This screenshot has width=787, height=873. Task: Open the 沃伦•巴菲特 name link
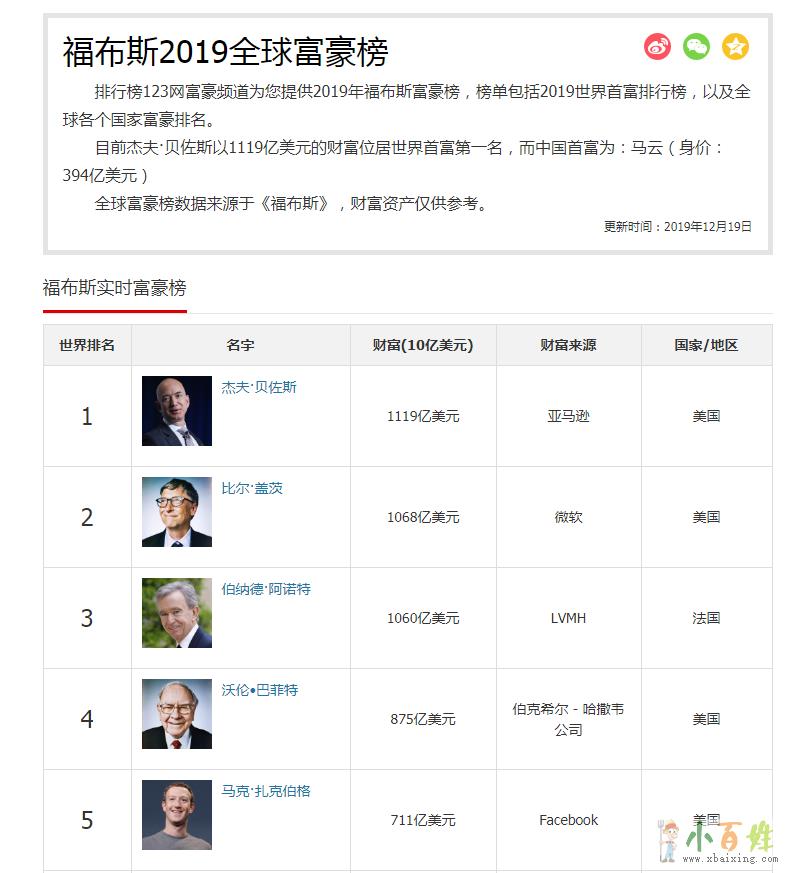[259, 690]
